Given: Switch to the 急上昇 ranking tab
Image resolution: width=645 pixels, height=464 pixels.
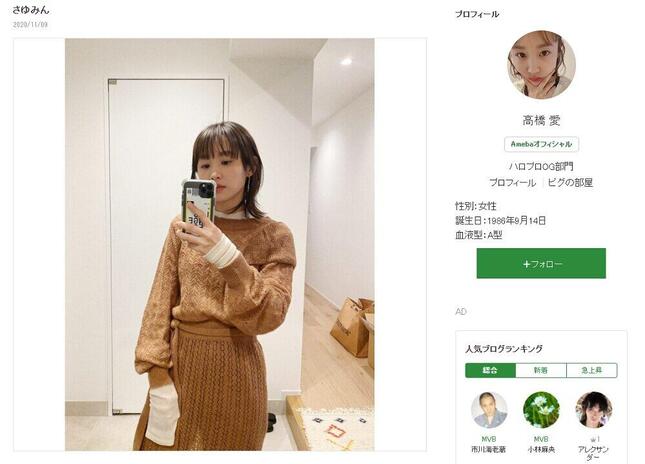Looking at the screenshot, I should (592, 371).
